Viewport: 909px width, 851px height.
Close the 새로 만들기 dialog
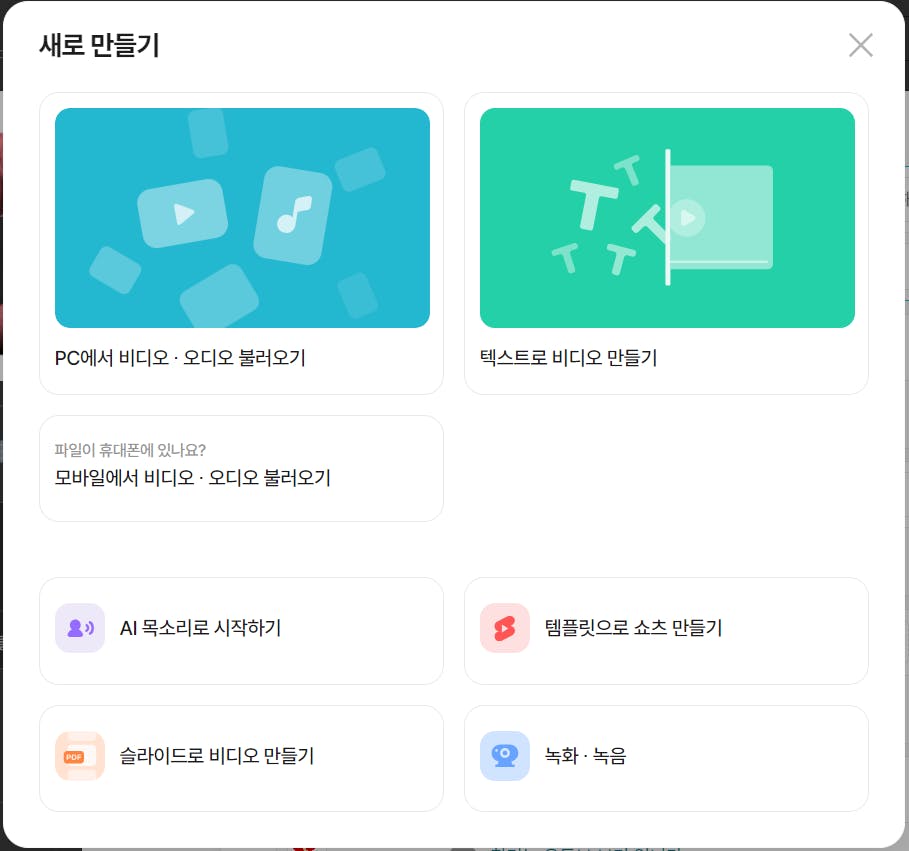(x=860, y=45)
